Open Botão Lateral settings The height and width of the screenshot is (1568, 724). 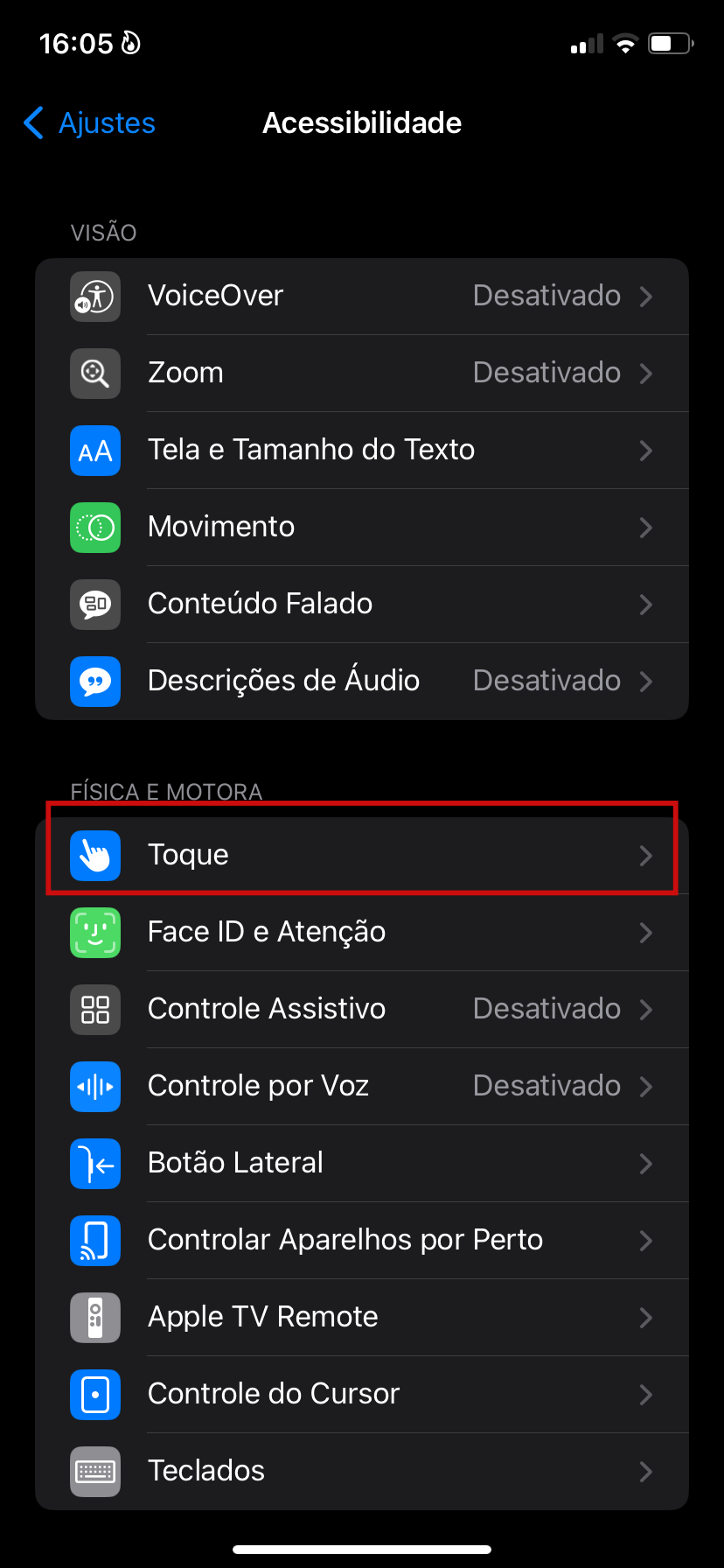click(x=362, y=1163)
